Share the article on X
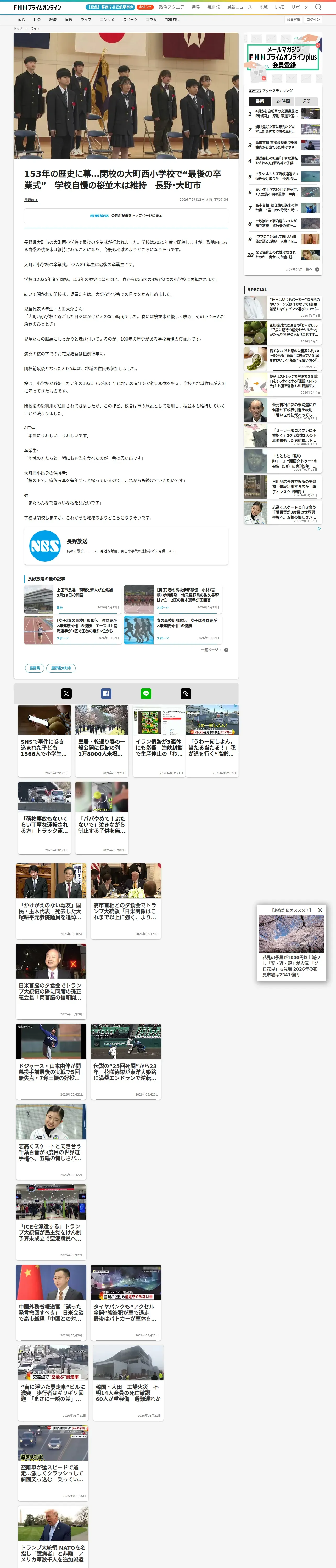This screenshot has height=1568, width=336. click(66, 693)
